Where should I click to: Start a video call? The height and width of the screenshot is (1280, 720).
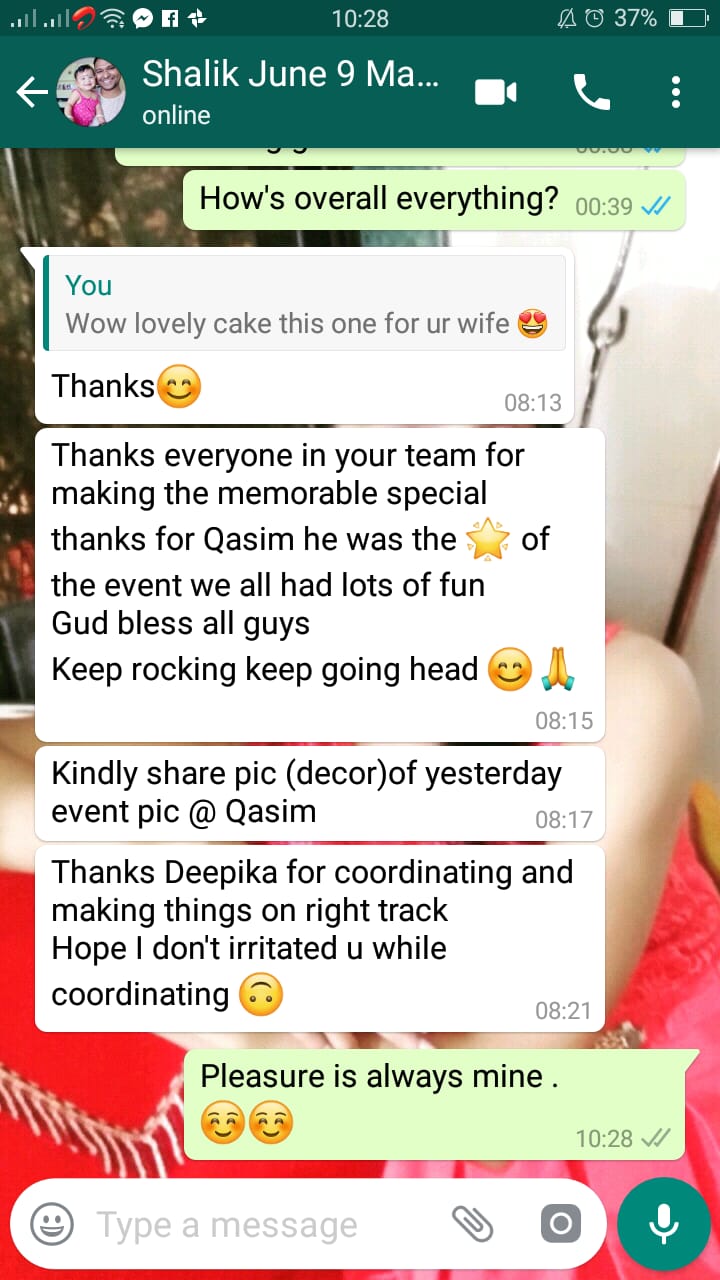coord(495,93)
